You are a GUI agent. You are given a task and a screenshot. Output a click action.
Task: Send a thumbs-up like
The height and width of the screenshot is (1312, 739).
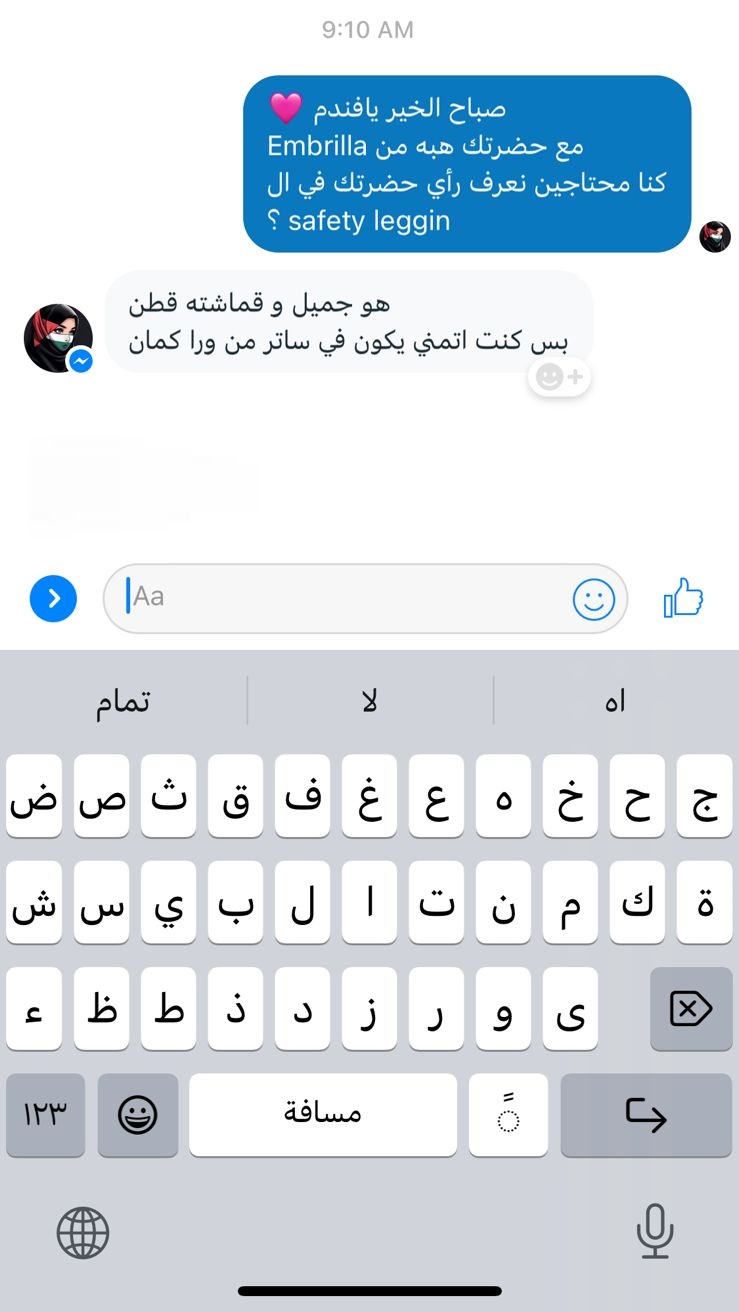click(x=683, y=599)
